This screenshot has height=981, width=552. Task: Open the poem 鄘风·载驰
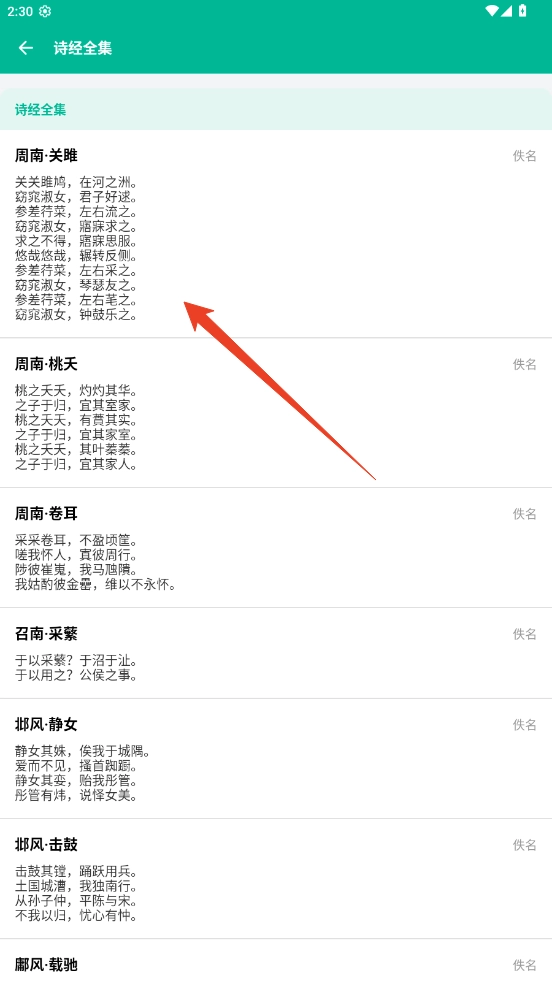click(276, 960)
